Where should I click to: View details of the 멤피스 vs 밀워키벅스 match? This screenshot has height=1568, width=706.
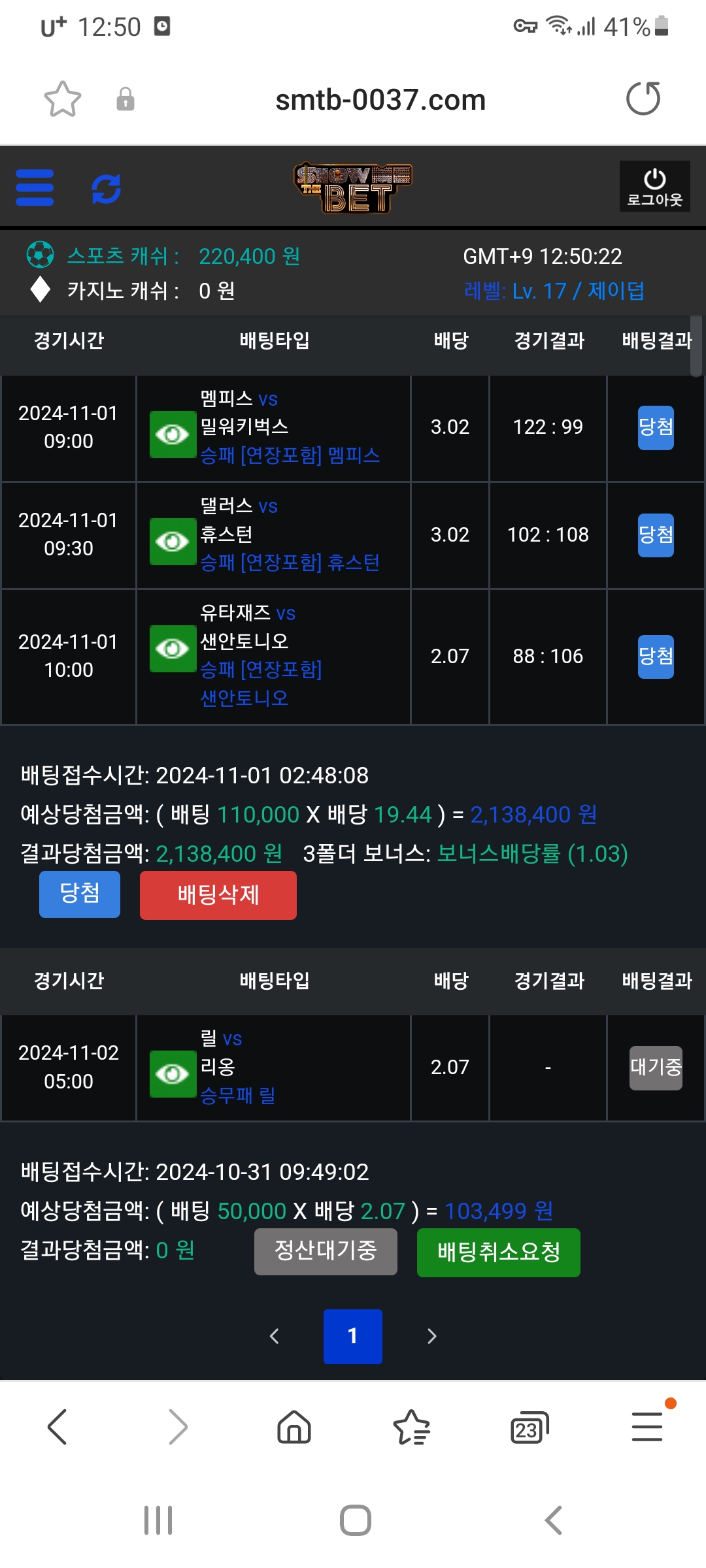click(173, 434)
